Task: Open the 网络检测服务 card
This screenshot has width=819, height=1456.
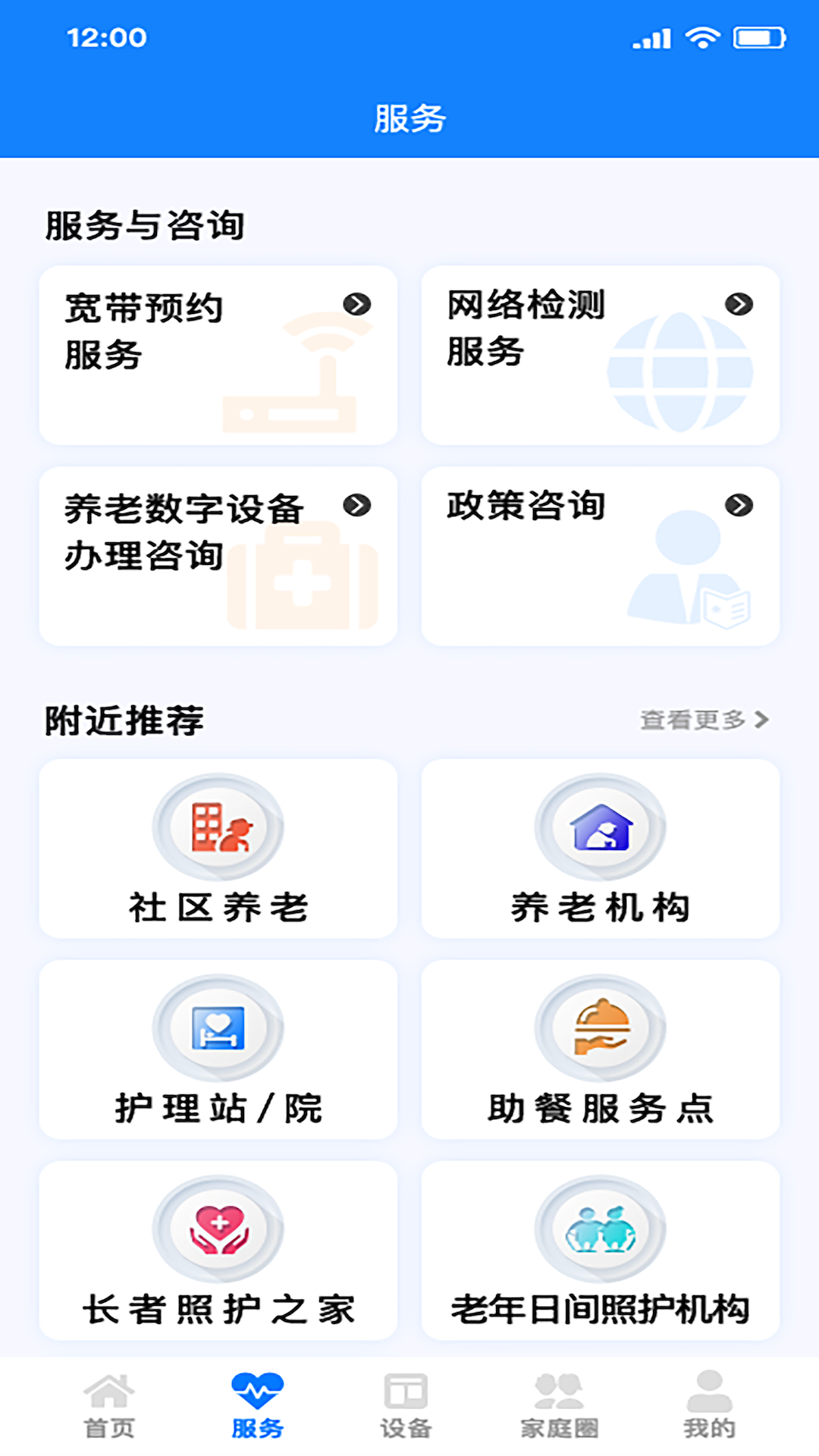Action: click(601, 355)
